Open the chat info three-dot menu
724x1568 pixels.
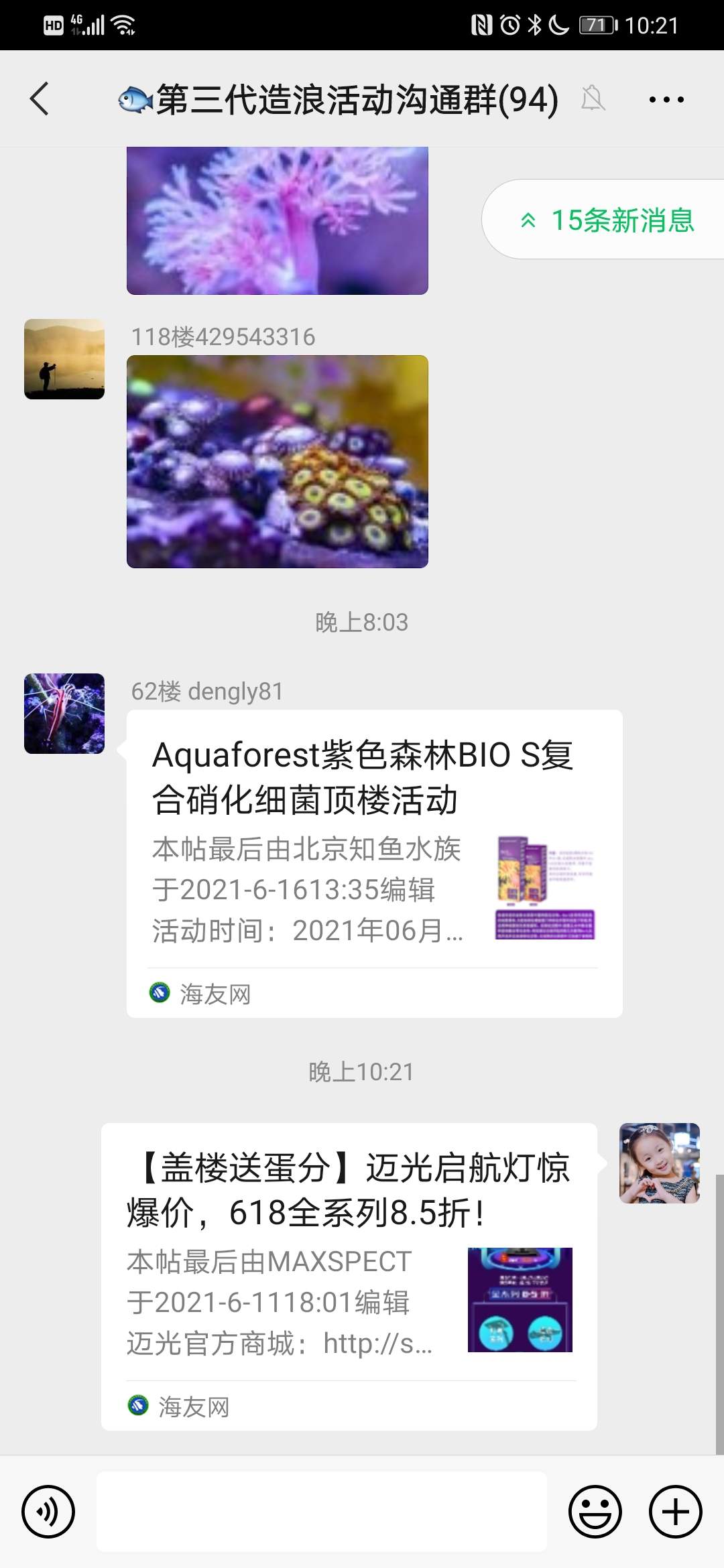click(666, 100)
